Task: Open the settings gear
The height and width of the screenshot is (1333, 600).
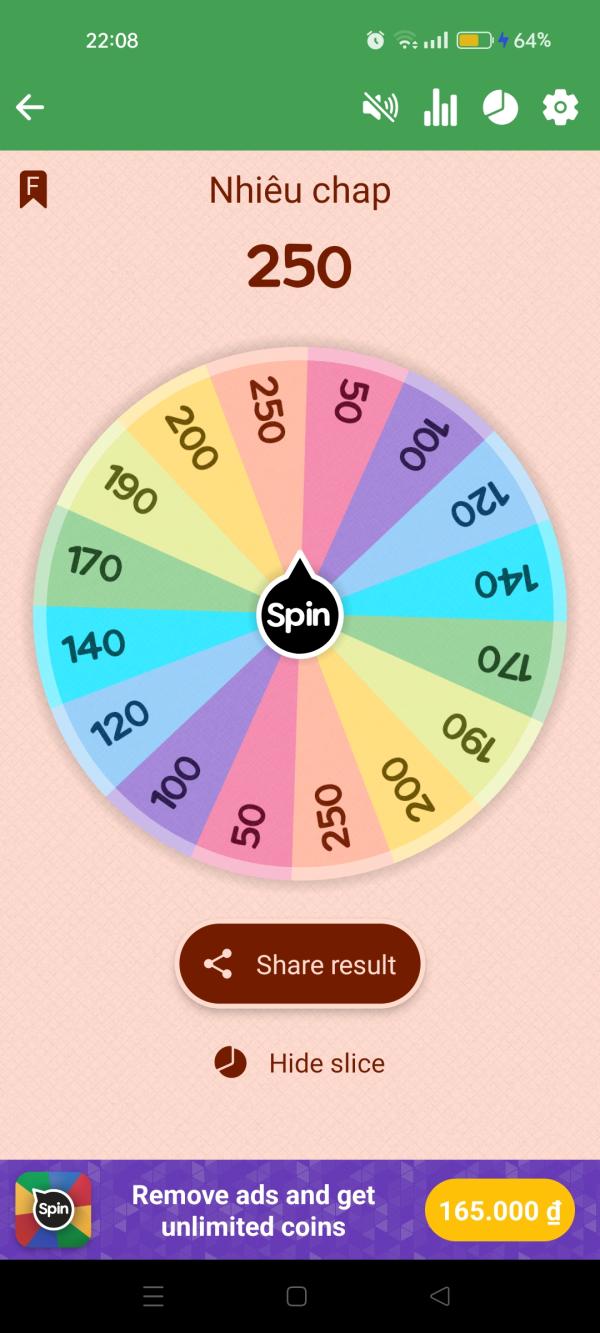Action: pyautogui.click(x=560, y=107)
